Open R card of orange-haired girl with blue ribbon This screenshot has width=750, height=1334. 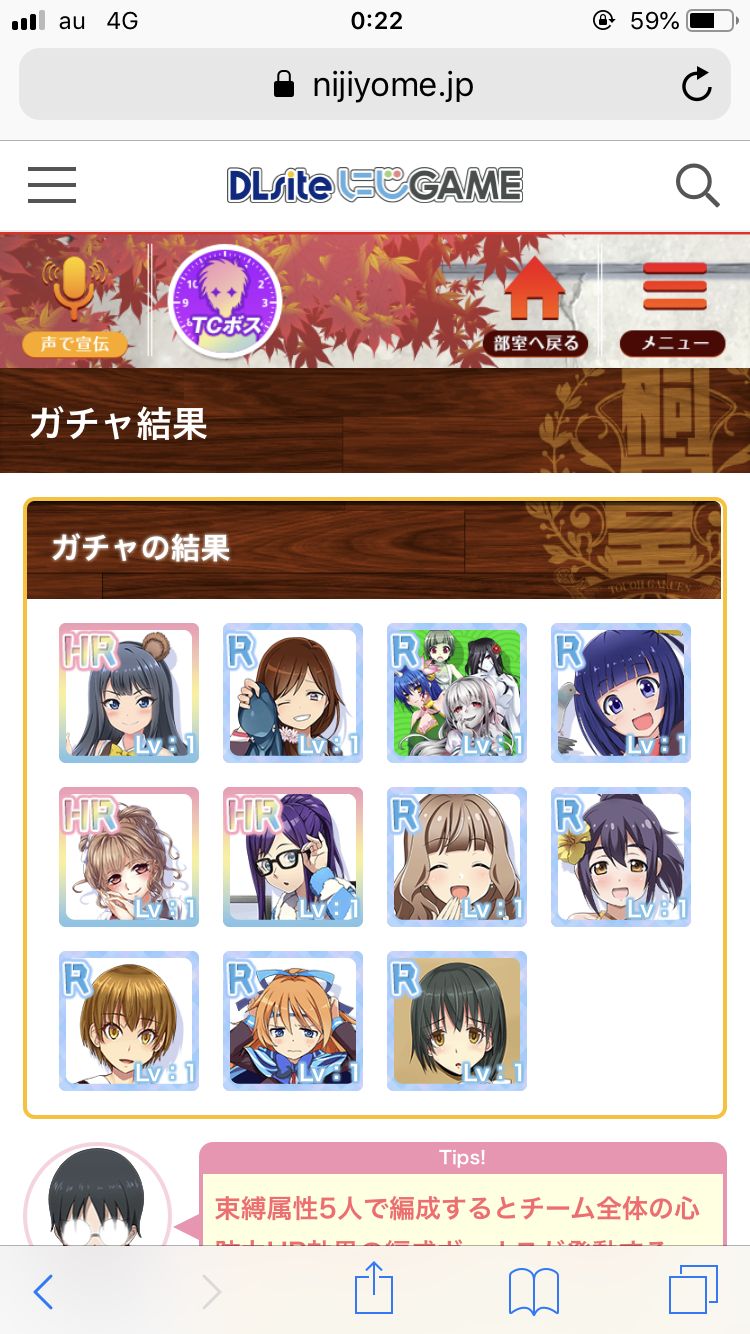293,1021
